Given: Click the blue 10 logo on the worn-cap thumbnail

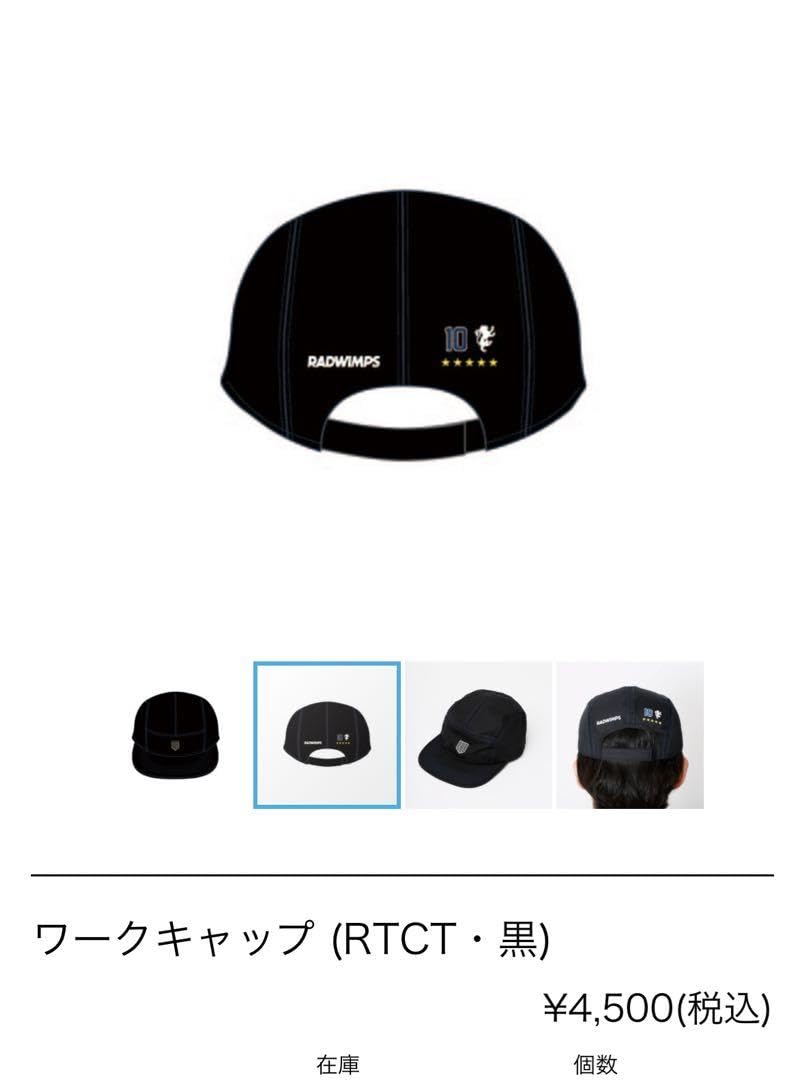Looking at the screenshot, I should click(x=647, y=711).
